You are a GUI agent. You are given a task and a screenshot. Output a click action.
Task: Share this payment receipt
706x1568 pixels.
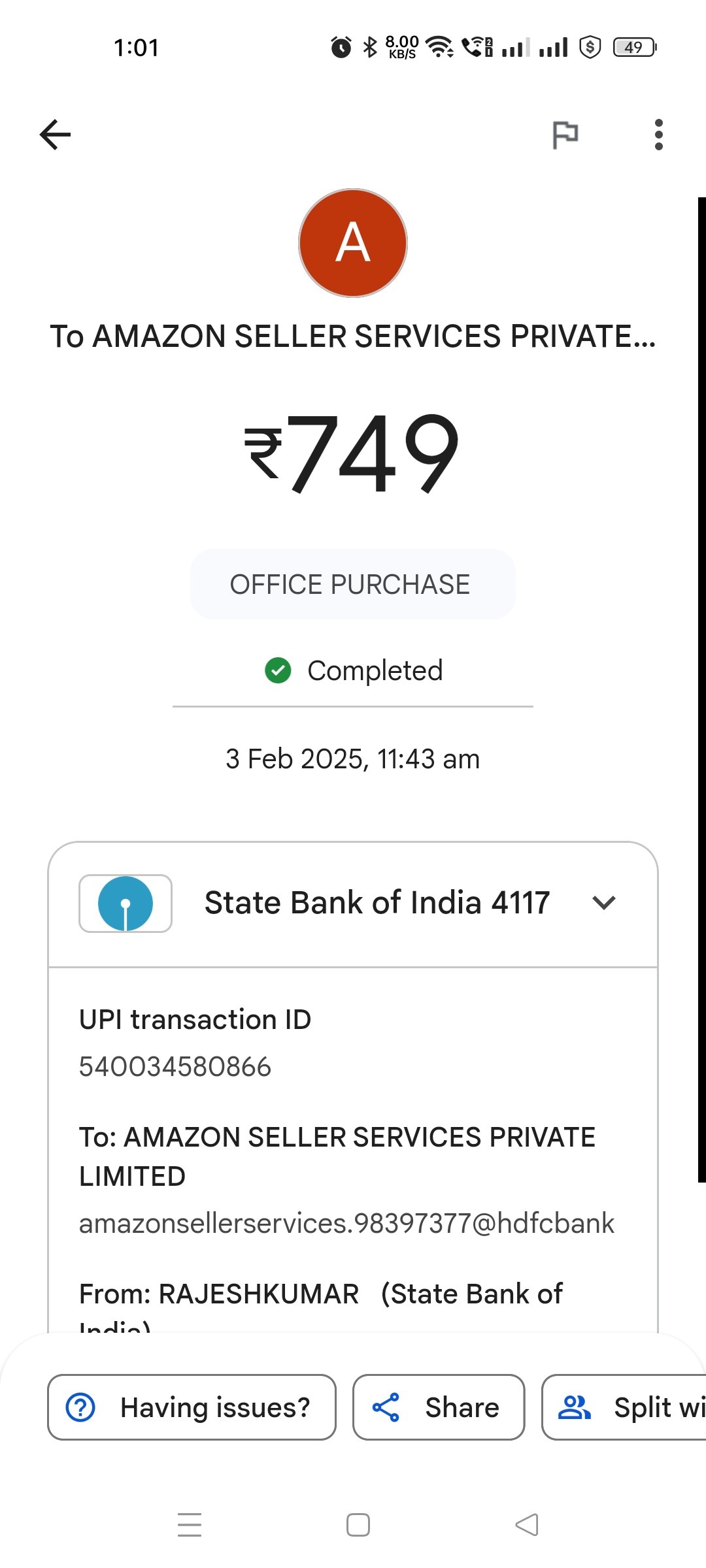pyautogui.click(x=439, y=1407)
